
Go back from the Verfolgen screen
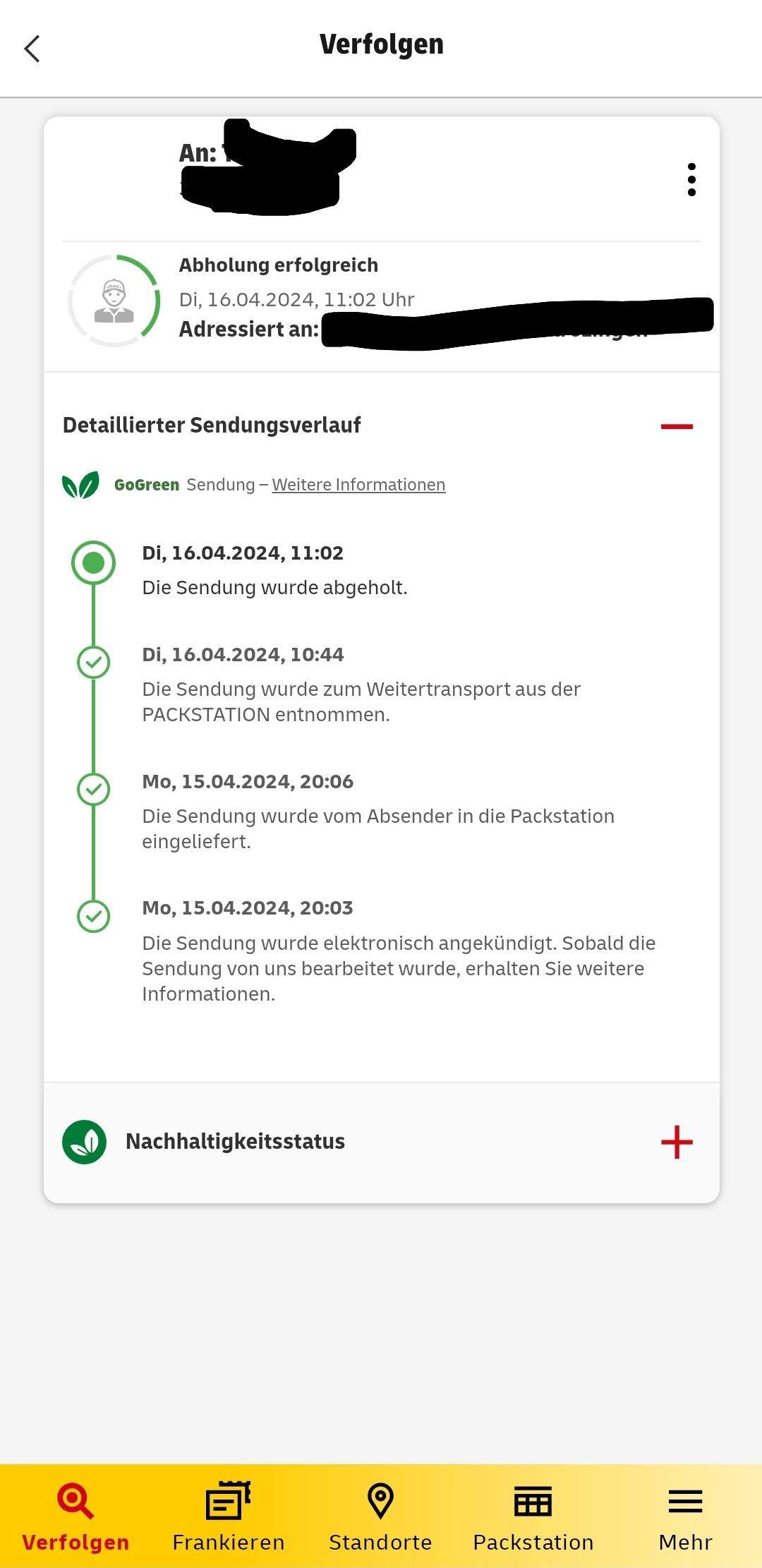[x=32, y=49]
